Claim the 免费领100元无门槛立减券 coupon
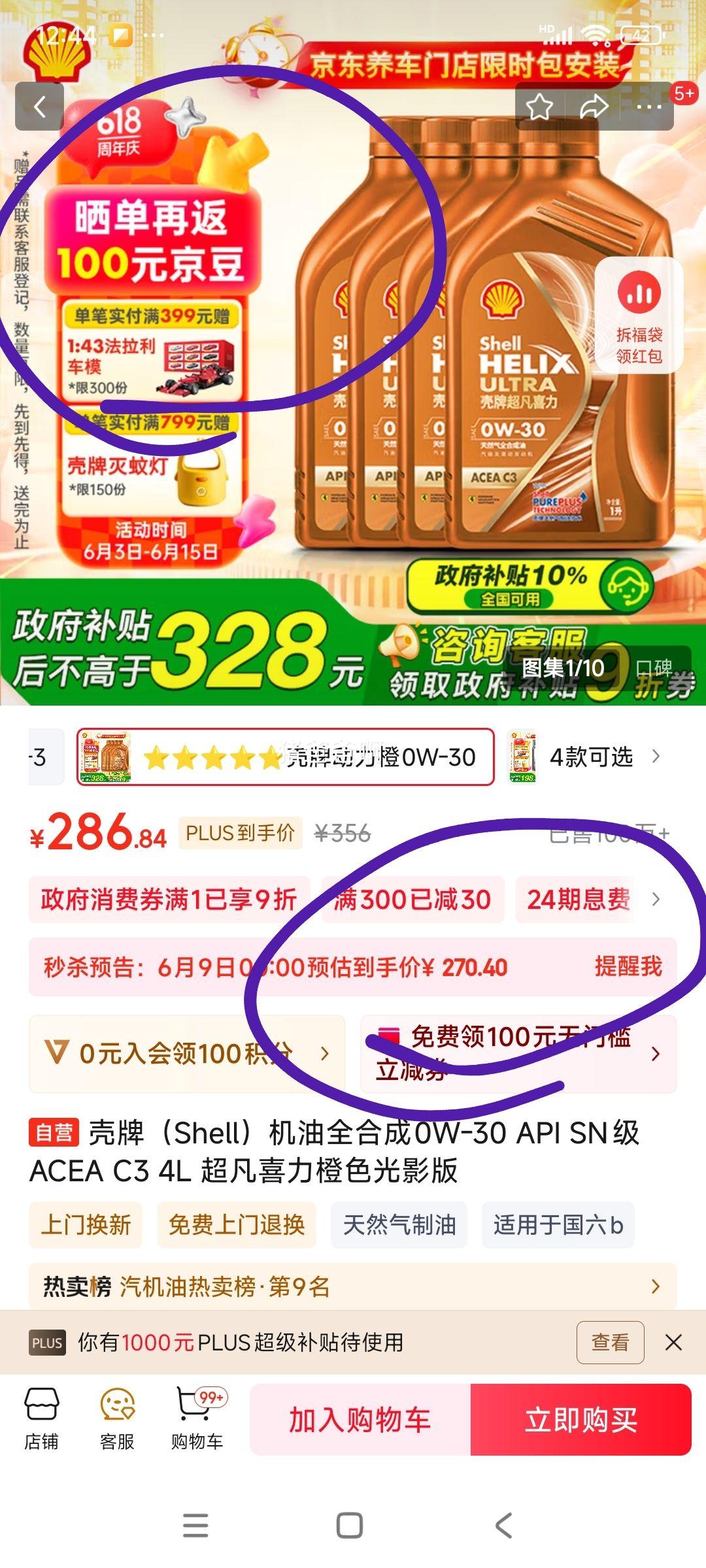Viewport: 706px width, 1568px height. click(518, 1053)
